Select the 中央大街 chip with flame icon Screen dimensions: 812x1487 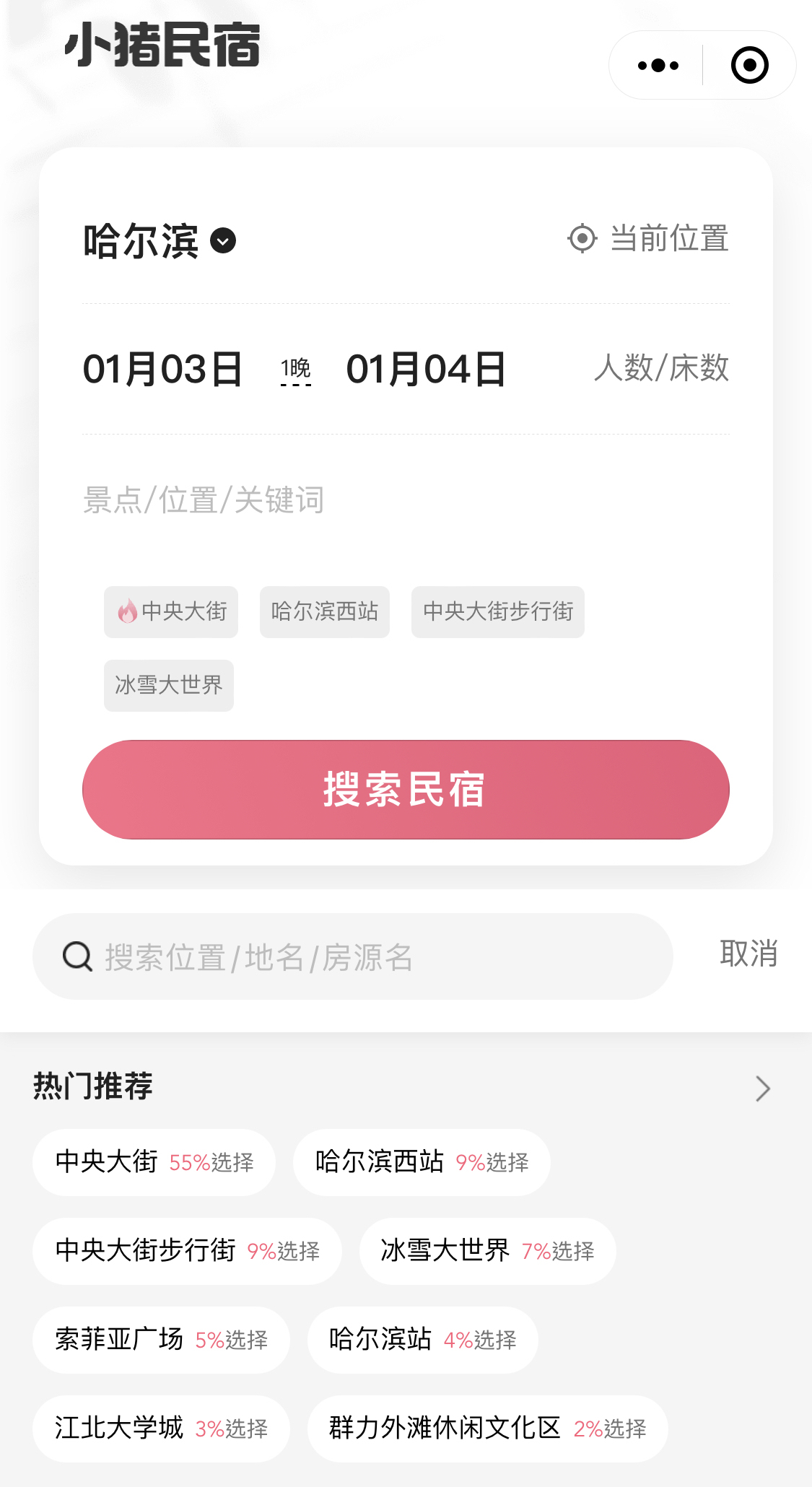click(x=171, y=612)
